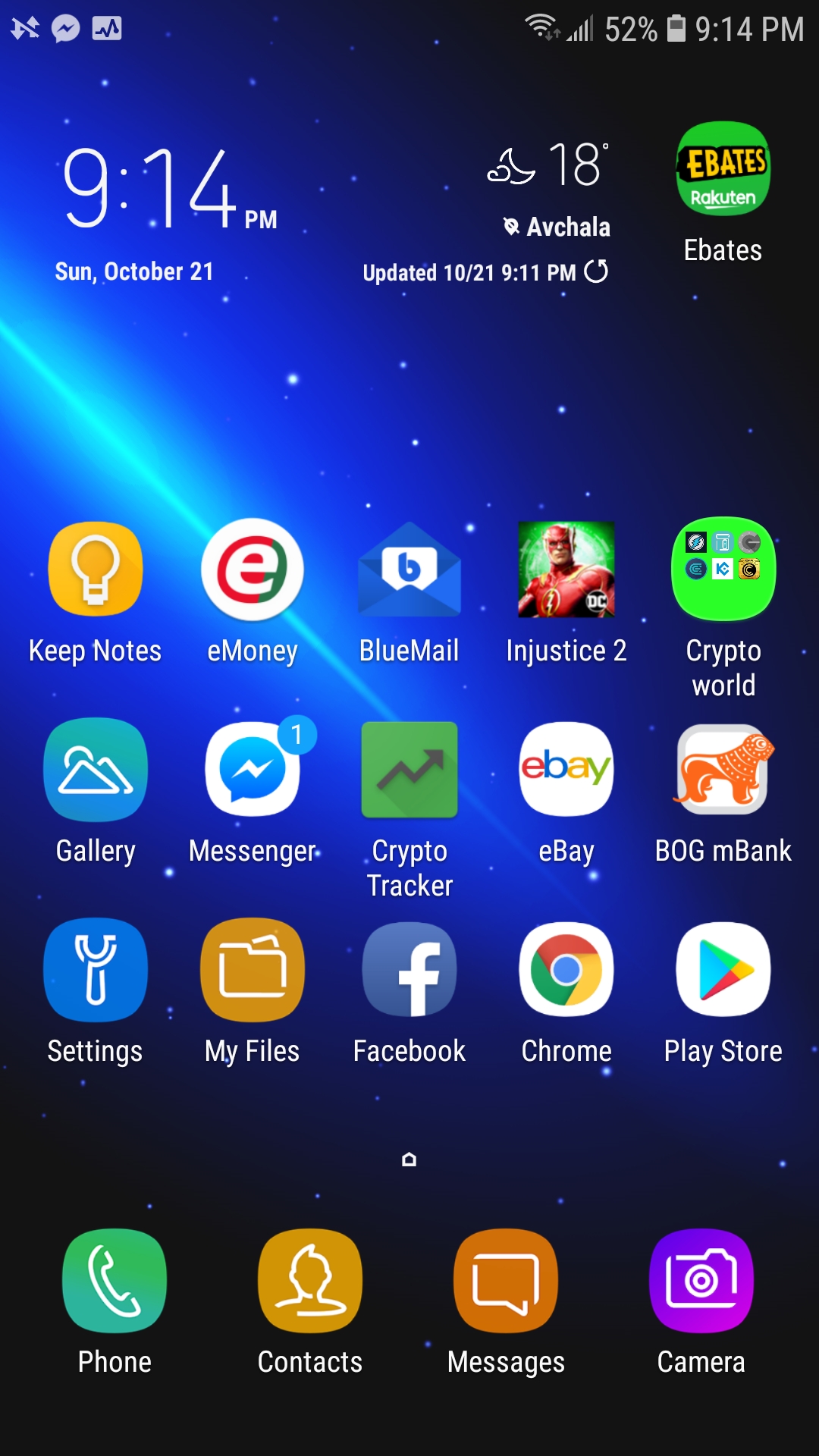The height and width of the screenshot is (1456, 819).
Task: Open the Messages app from the dock
Action: (x=505, y=1282)
